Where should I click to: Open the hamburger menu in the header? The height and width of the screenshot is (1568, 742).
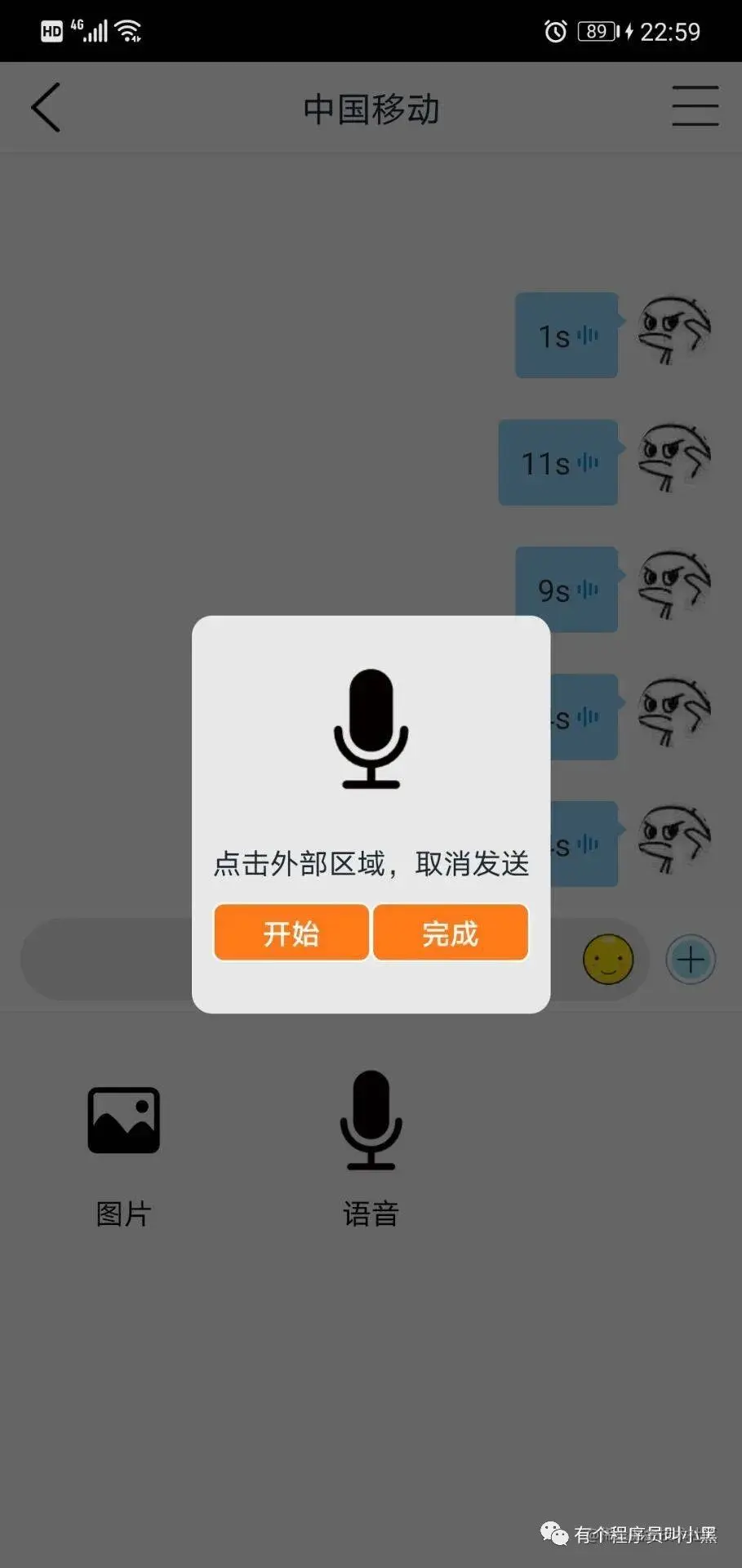coord(695,106)
